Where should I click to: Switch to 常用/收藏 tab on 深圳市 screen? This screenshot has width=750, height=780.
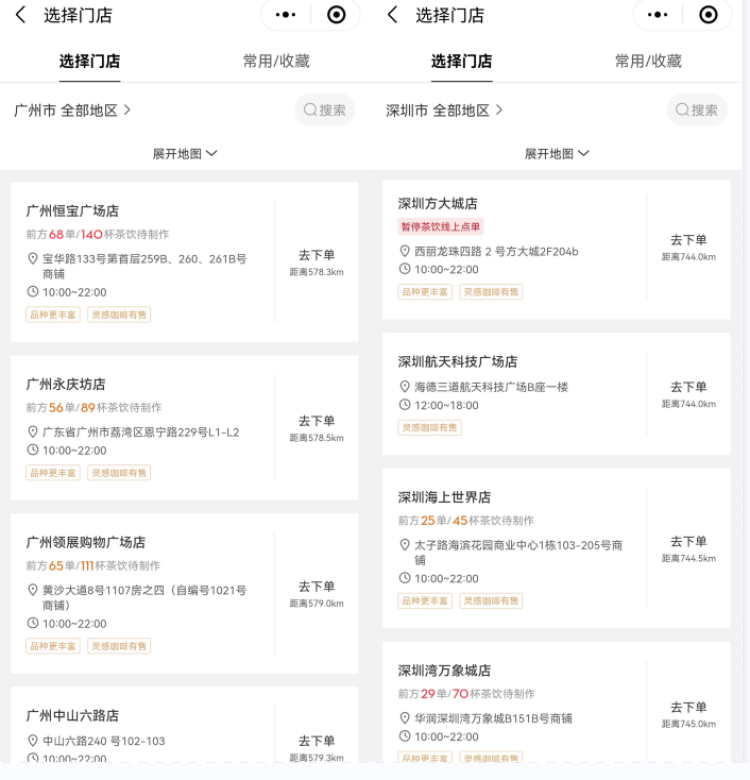648,61
